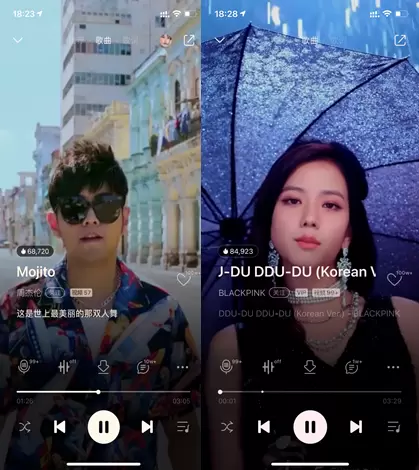Open comments for Mojito

[143, 367]
